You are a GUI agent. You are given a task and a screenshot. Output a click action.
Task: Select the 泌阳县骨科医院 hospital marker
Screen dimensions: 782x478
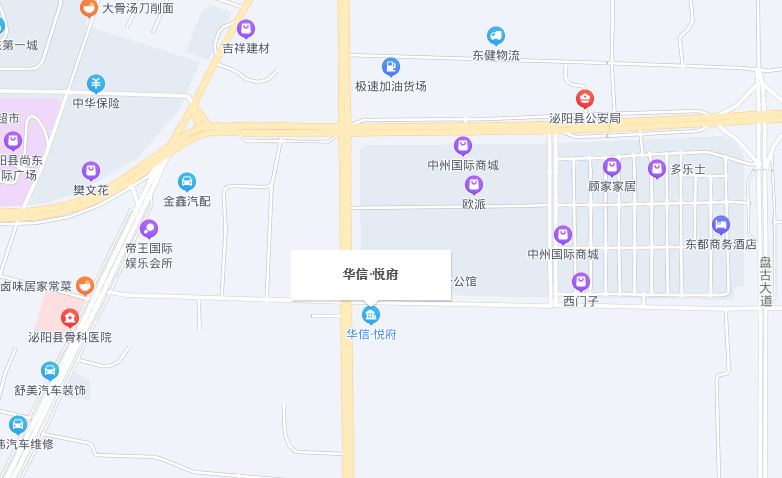coord(70,319)
